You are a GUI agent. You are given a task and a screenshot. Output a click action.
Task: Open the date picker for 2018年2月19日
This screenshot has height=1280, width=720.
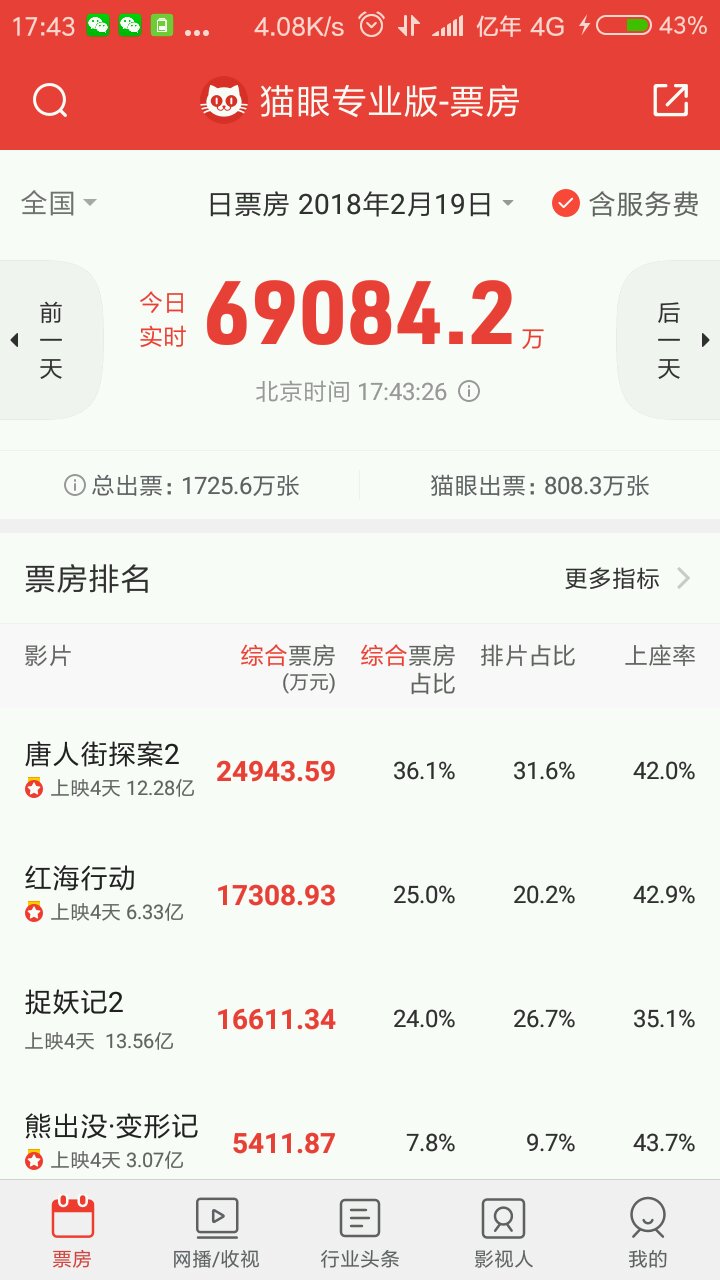coord(361,205)
